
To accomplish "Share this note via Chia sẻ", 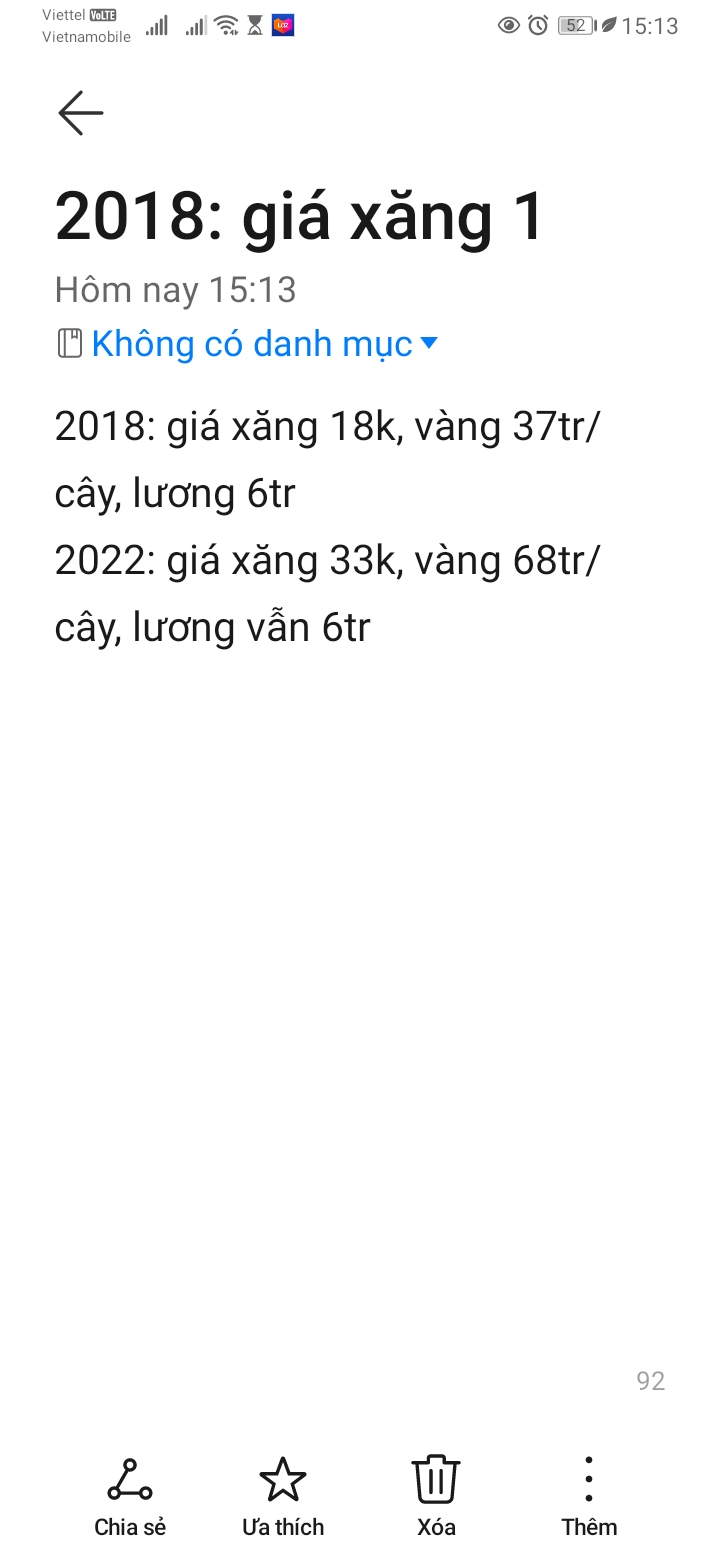I will (130, 1496).
